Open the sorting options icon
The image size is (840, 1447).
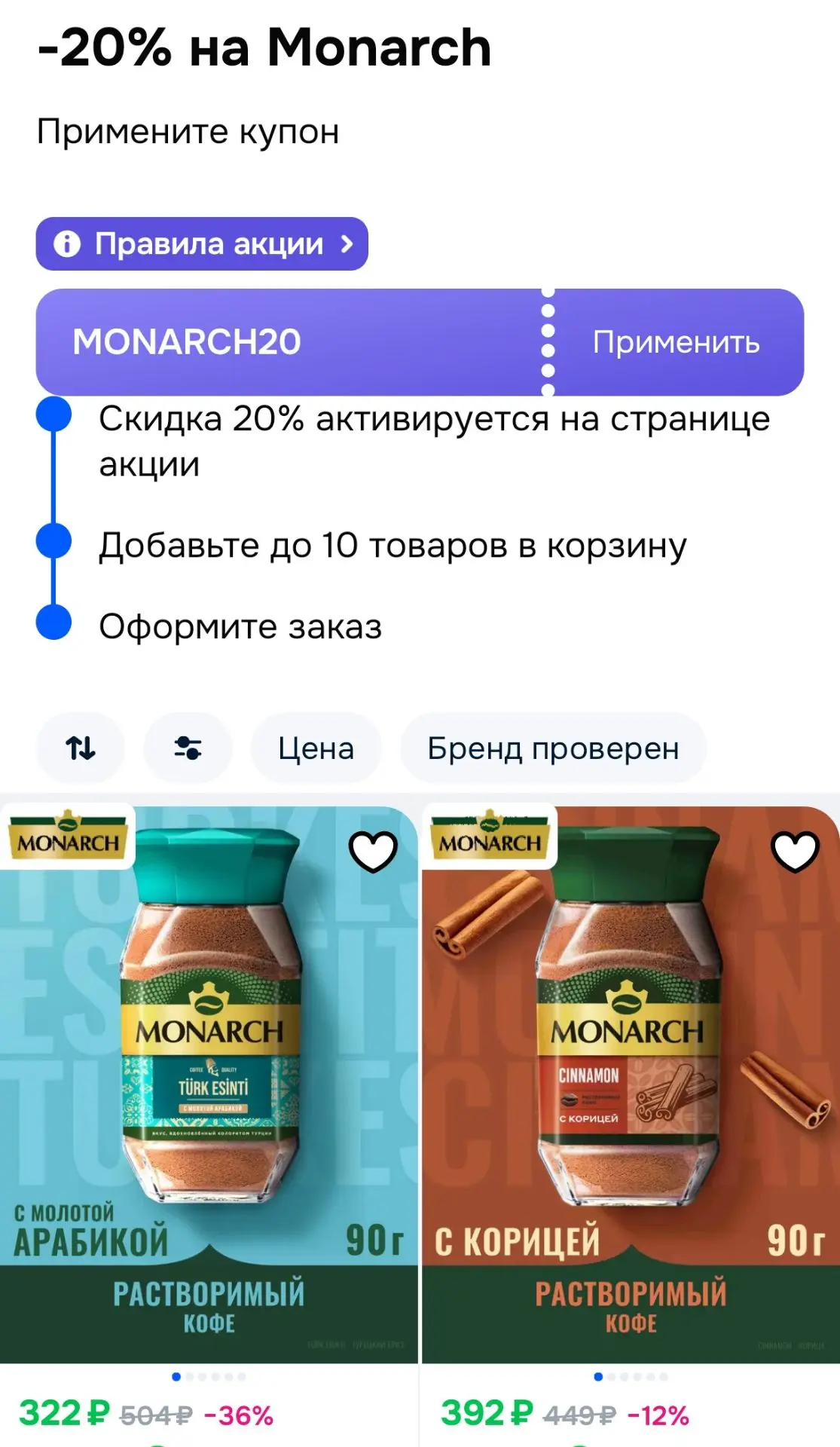81,748
